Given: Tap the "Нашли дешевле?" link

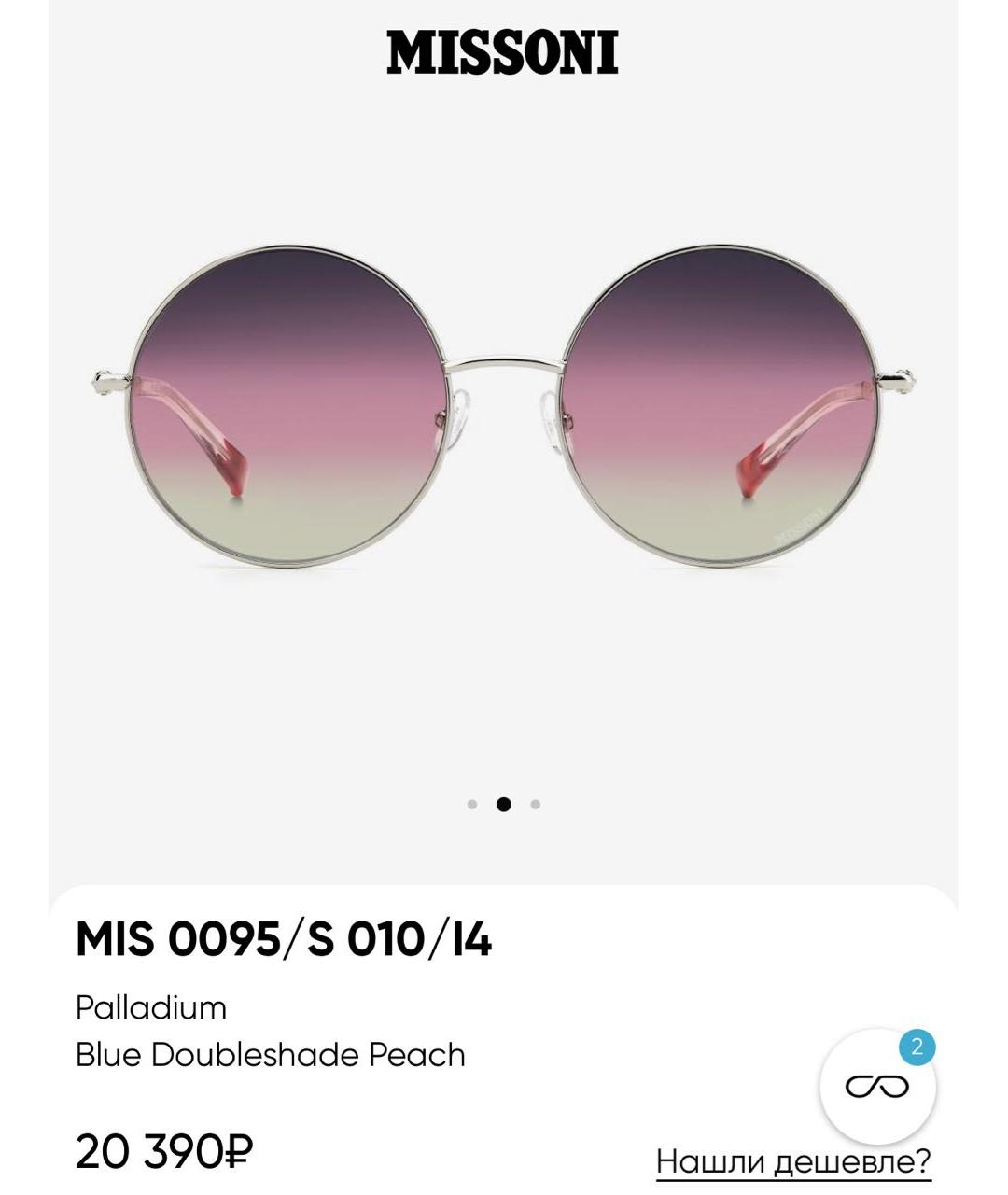Looking at the screenshot, I should (x=793, y=1162).
